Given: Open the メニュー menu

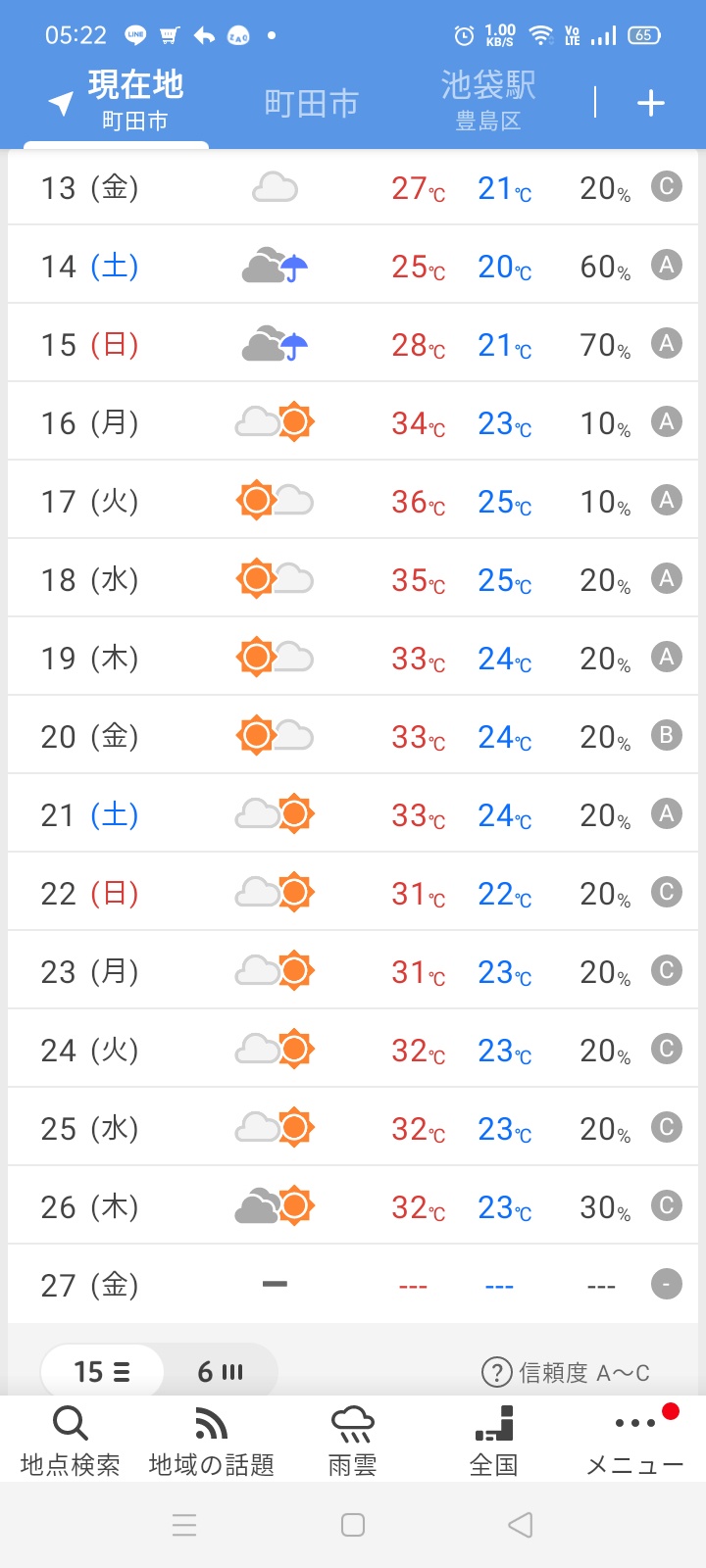Looking at the screenshot, I should pos(635,1441).
